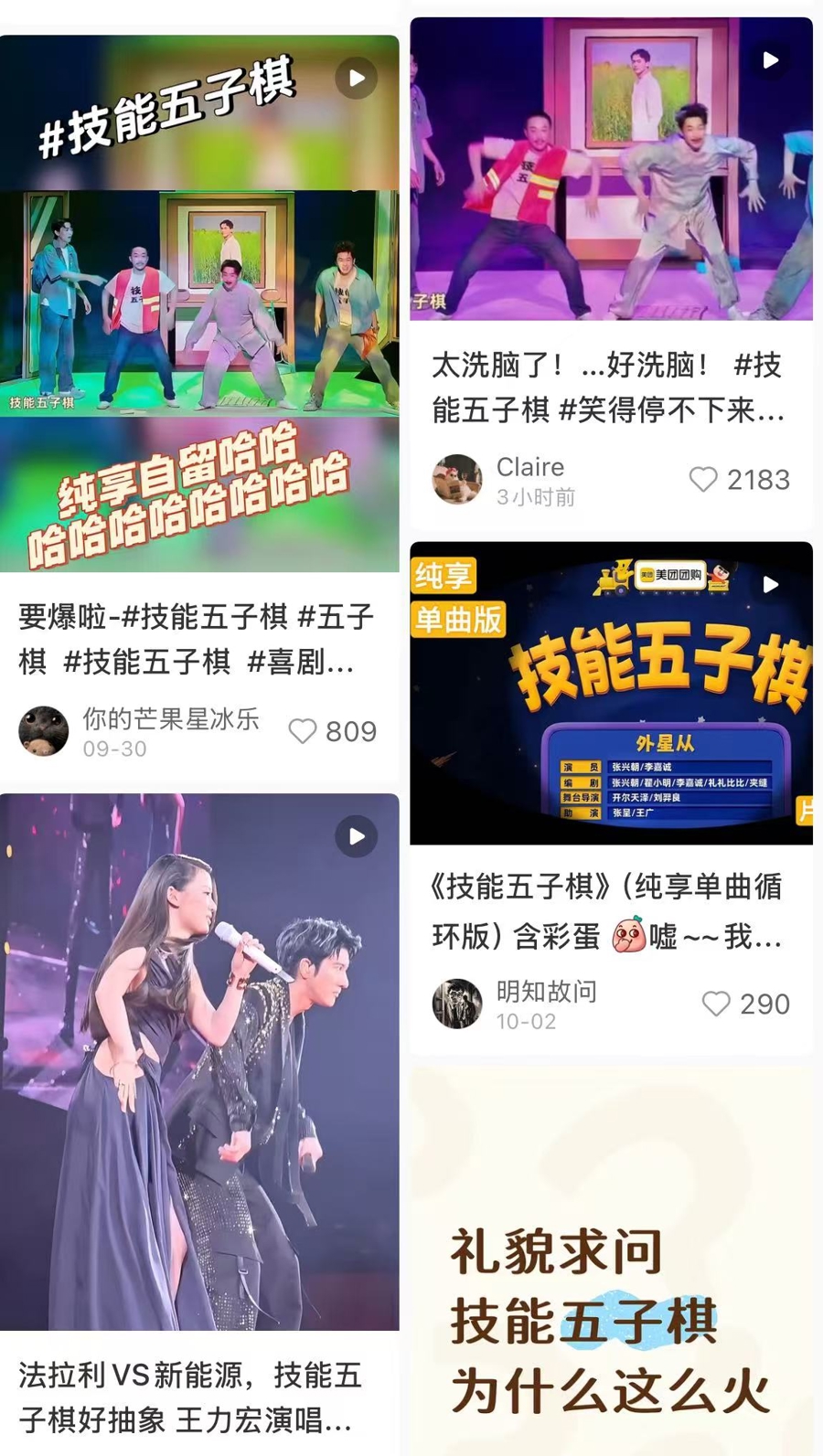Like the post by 你的芒果星冰乐
This screenshot has width=823, height=1456.
tap(303, 731)
